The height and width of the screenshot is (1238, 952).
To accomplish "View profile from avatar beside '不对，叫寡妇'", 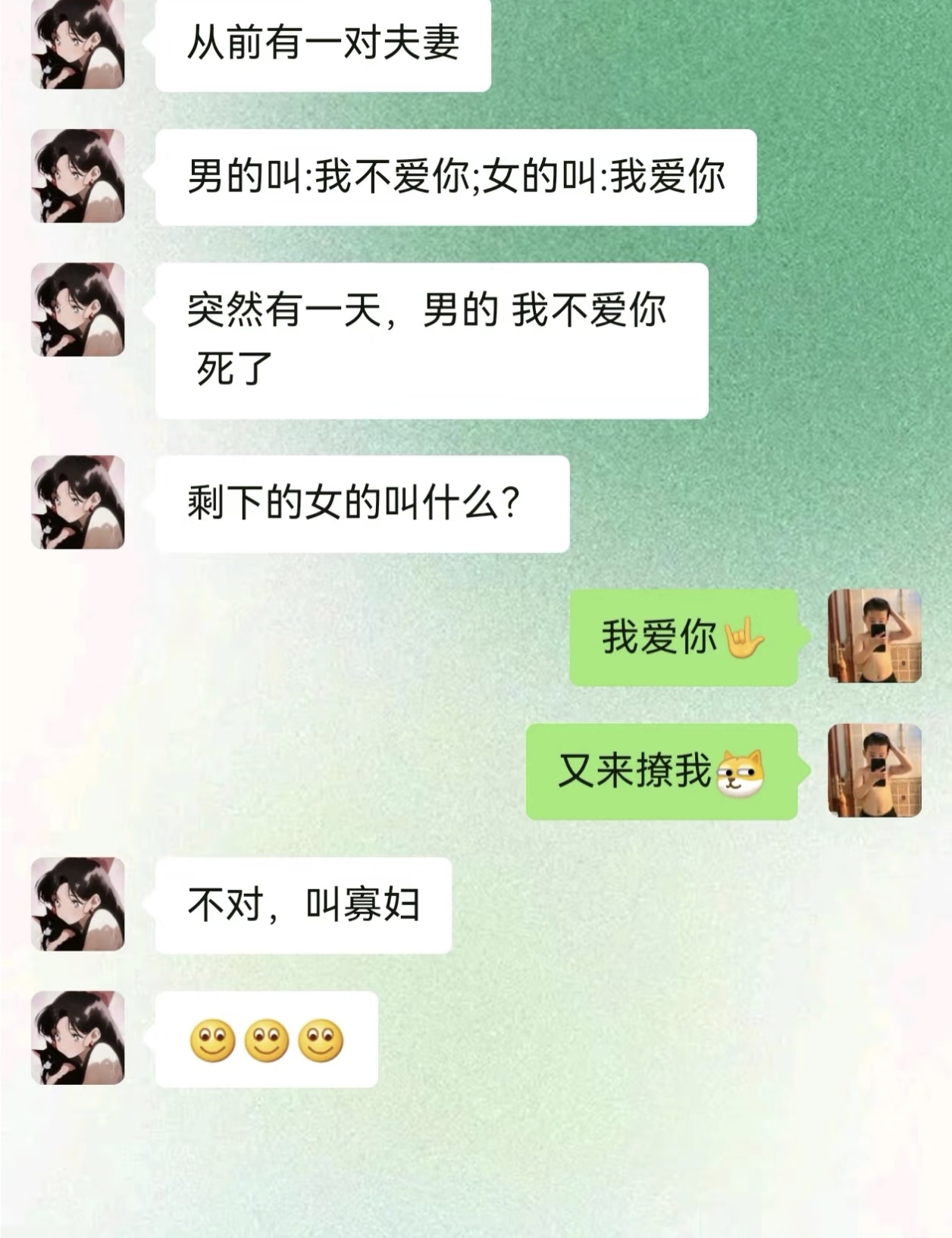I will coord(77,904).
